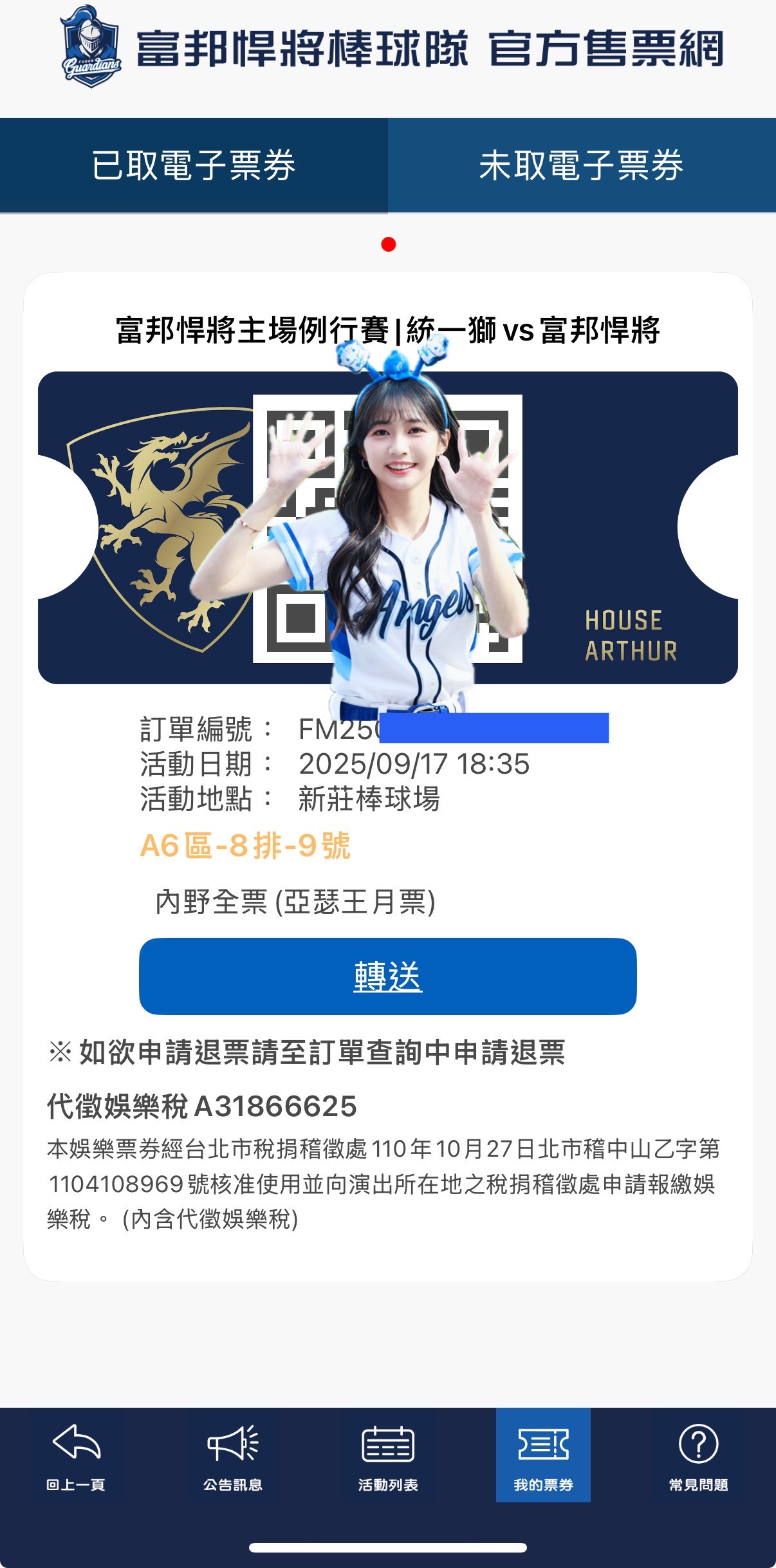
Task: Tap the 轉送 button to transfer ticket
Action: 387,976
